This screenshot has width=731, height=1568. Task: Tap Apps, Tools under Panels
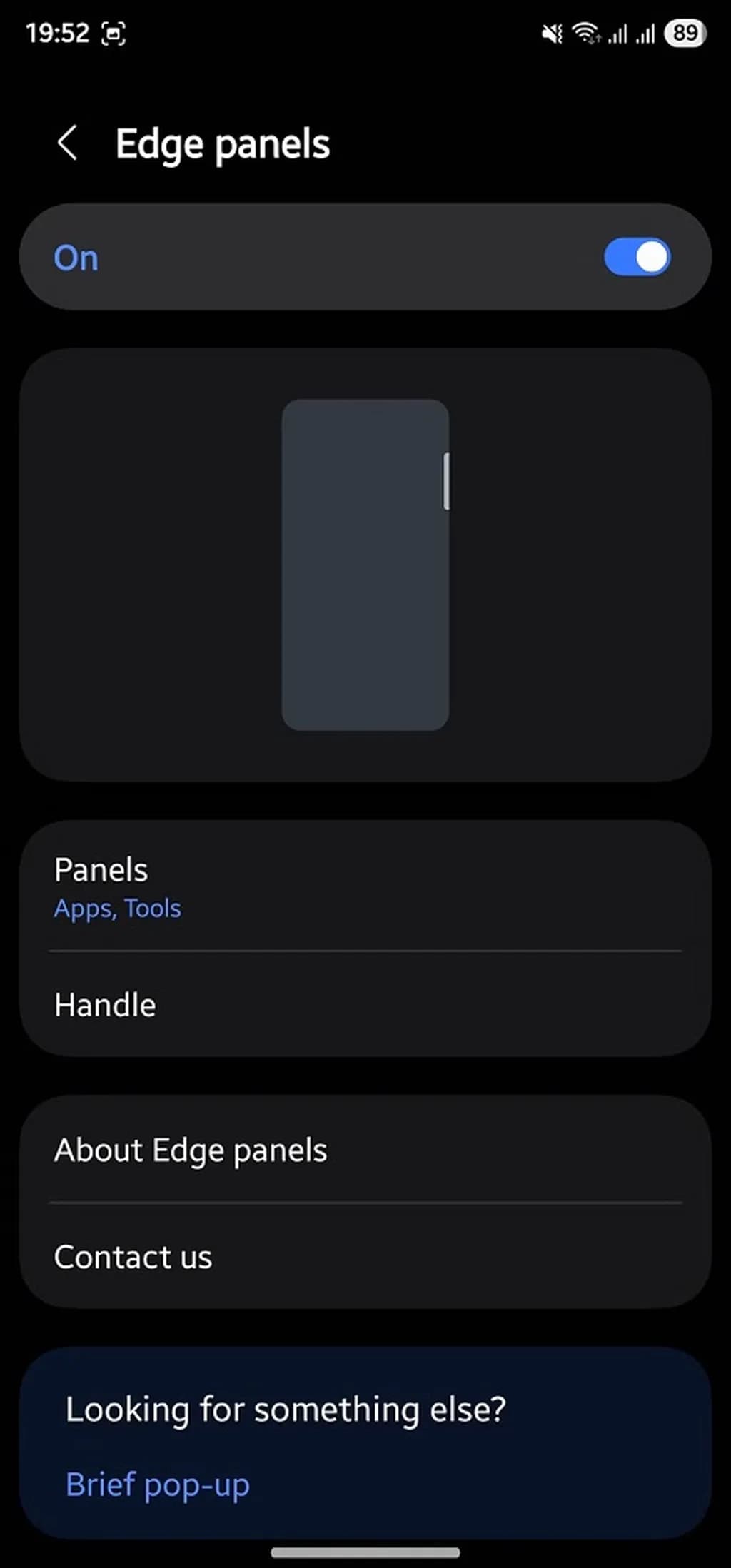coord(117,908)
